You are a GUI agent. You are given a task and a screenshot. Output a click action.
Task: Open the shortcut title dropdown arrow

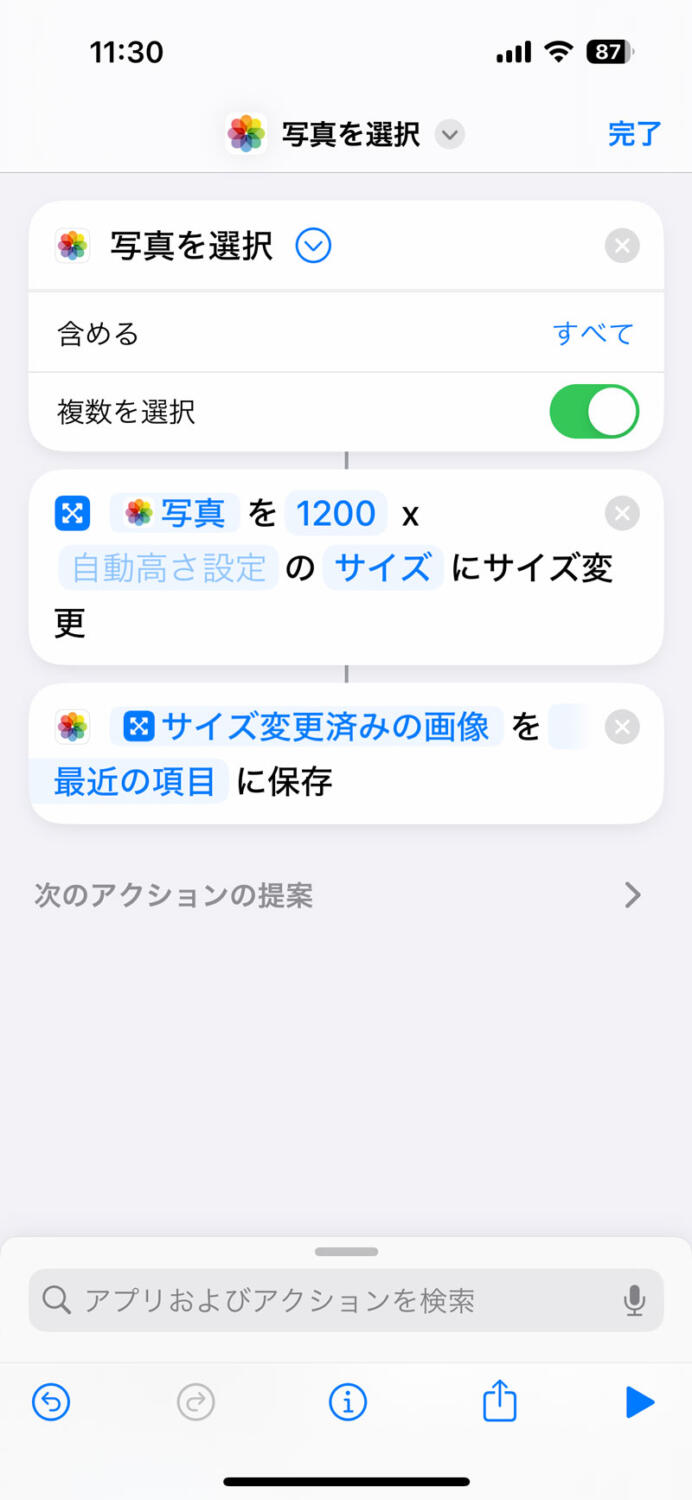[450, 134]
